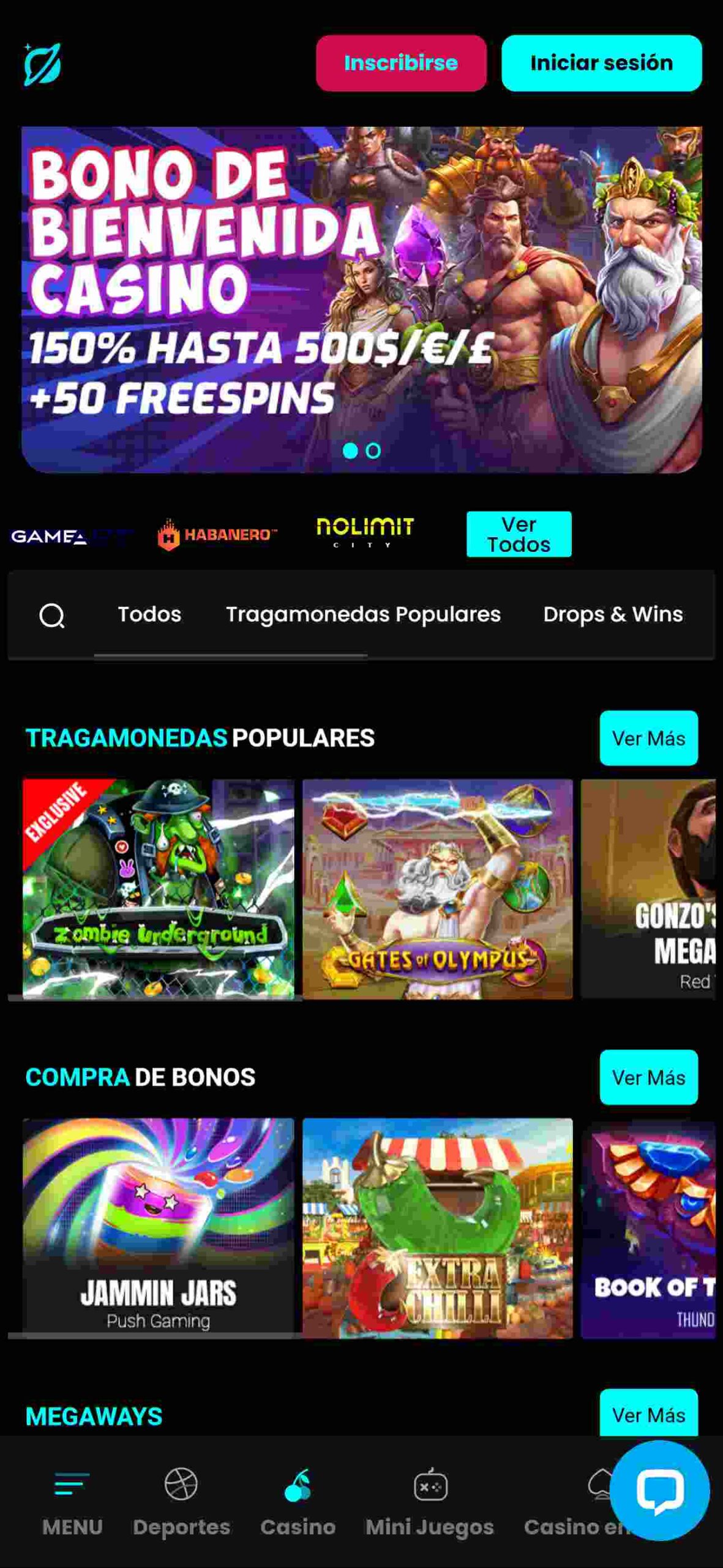This screenshot has height=1568, width=723.
Task: Go to the Deportes section
Action: (x=181, y=1501)
